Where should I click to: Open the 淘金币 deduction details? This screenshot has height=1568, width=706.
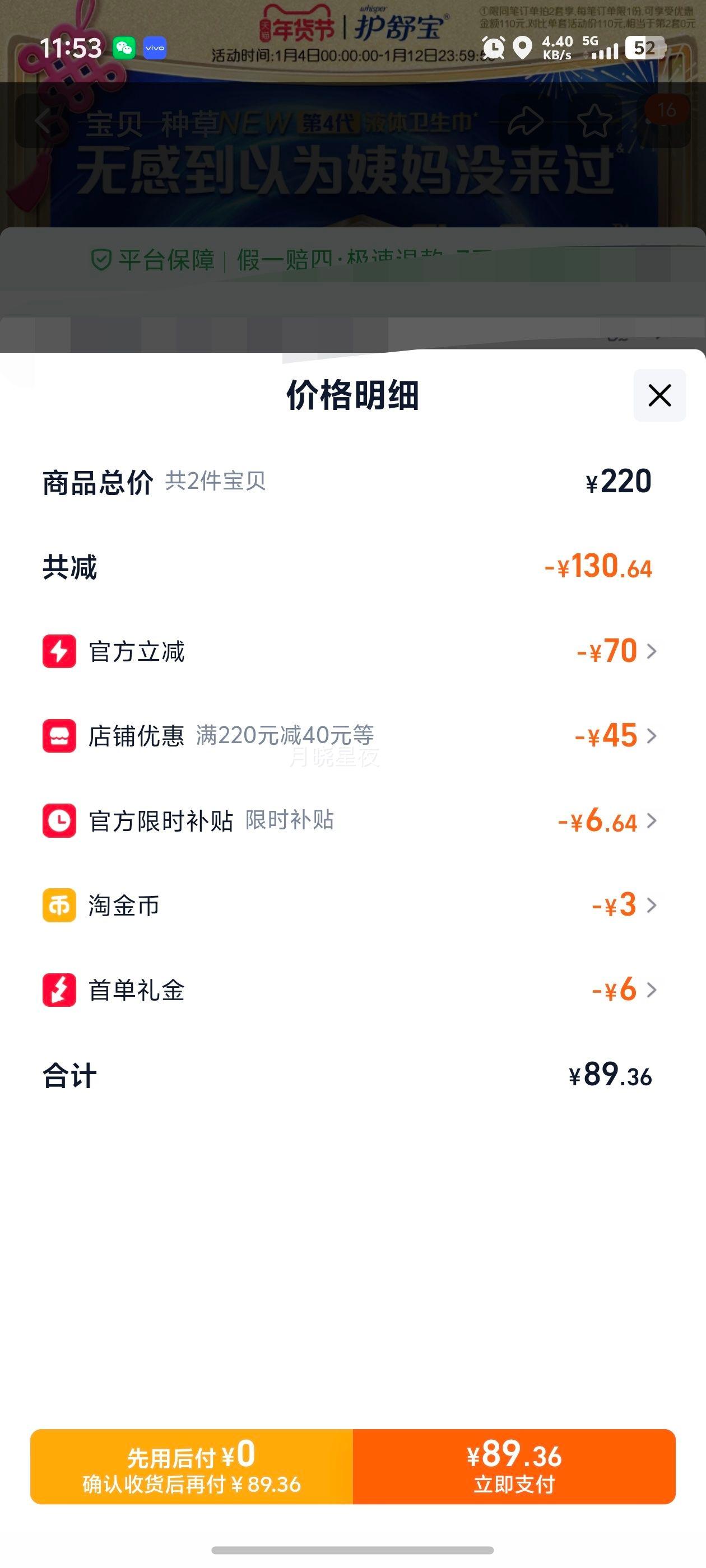point(651,906)
